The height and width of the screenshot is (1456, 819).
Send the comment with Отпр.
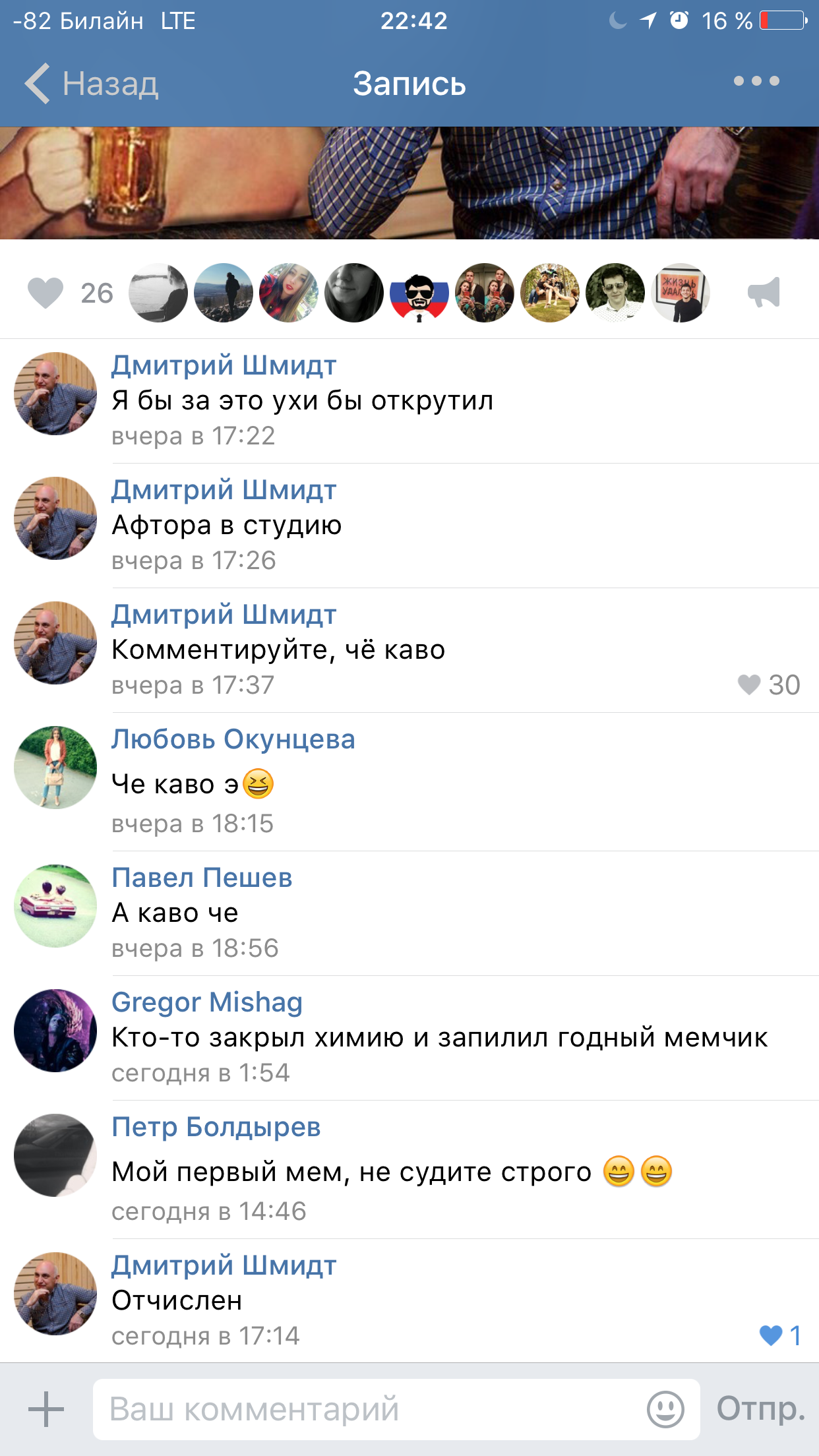760,1409
